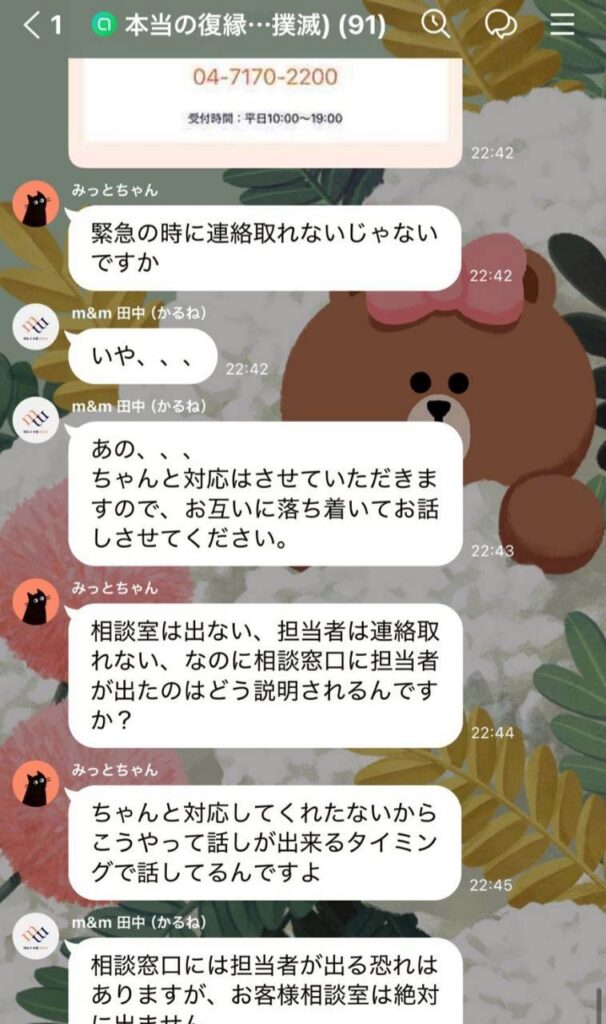The height and width of the screenshot is (1024, 606).
Task: Open m&m 田中's avatar beside いや、、、 message
Action: coord(36,330)
